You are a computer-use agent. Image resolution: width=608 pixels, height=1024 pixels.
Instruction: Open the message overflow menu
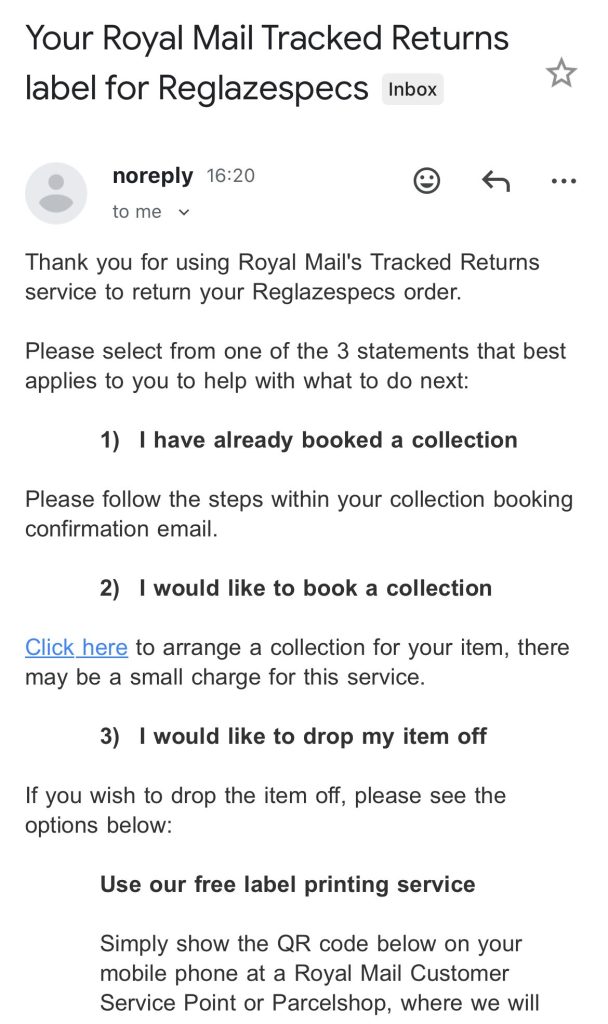(564, 181)
